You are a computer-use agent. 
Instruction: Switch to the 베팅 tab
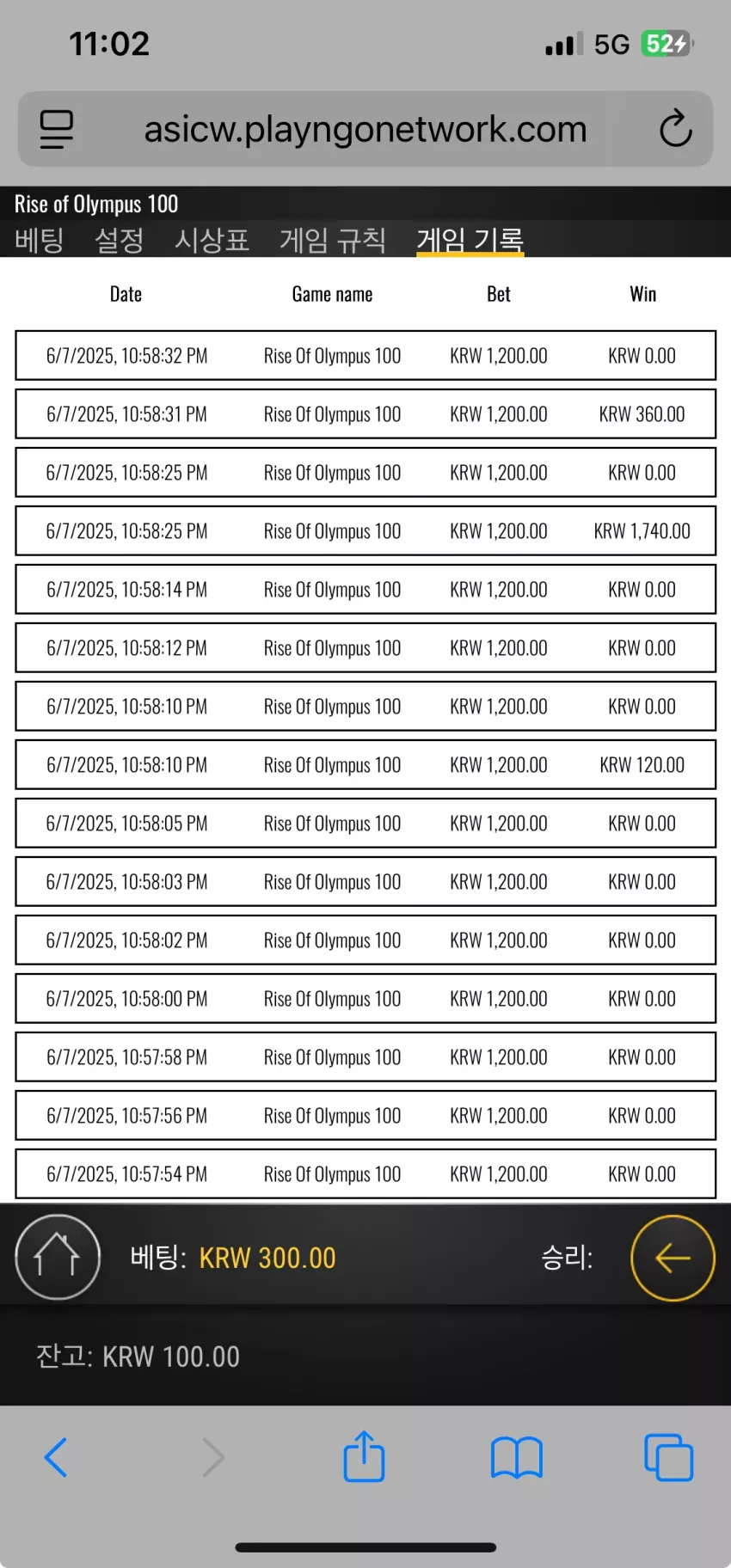tap(40, 240)
